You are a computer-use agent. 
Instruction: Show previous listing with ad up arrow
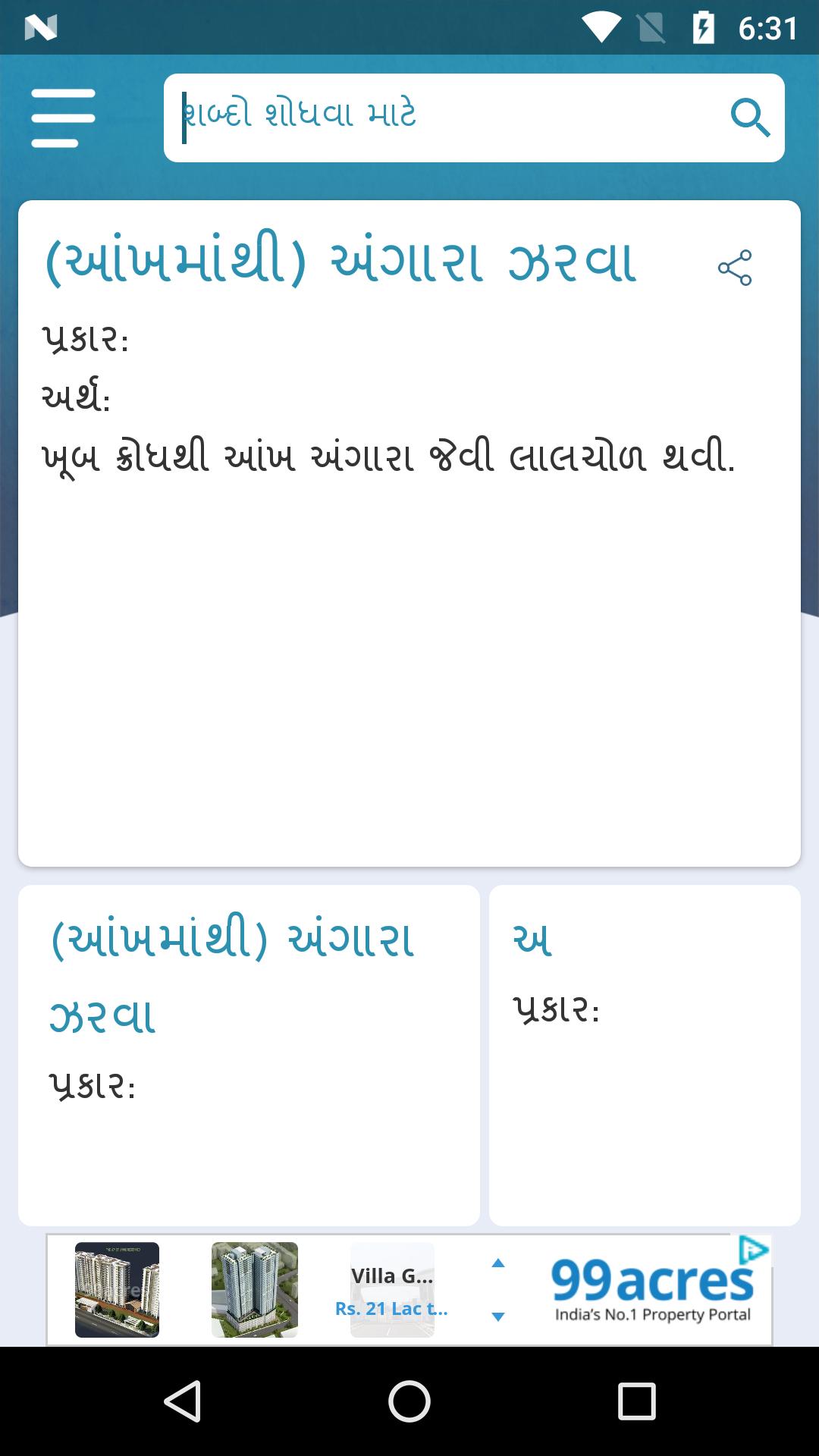coord(498,1263)
